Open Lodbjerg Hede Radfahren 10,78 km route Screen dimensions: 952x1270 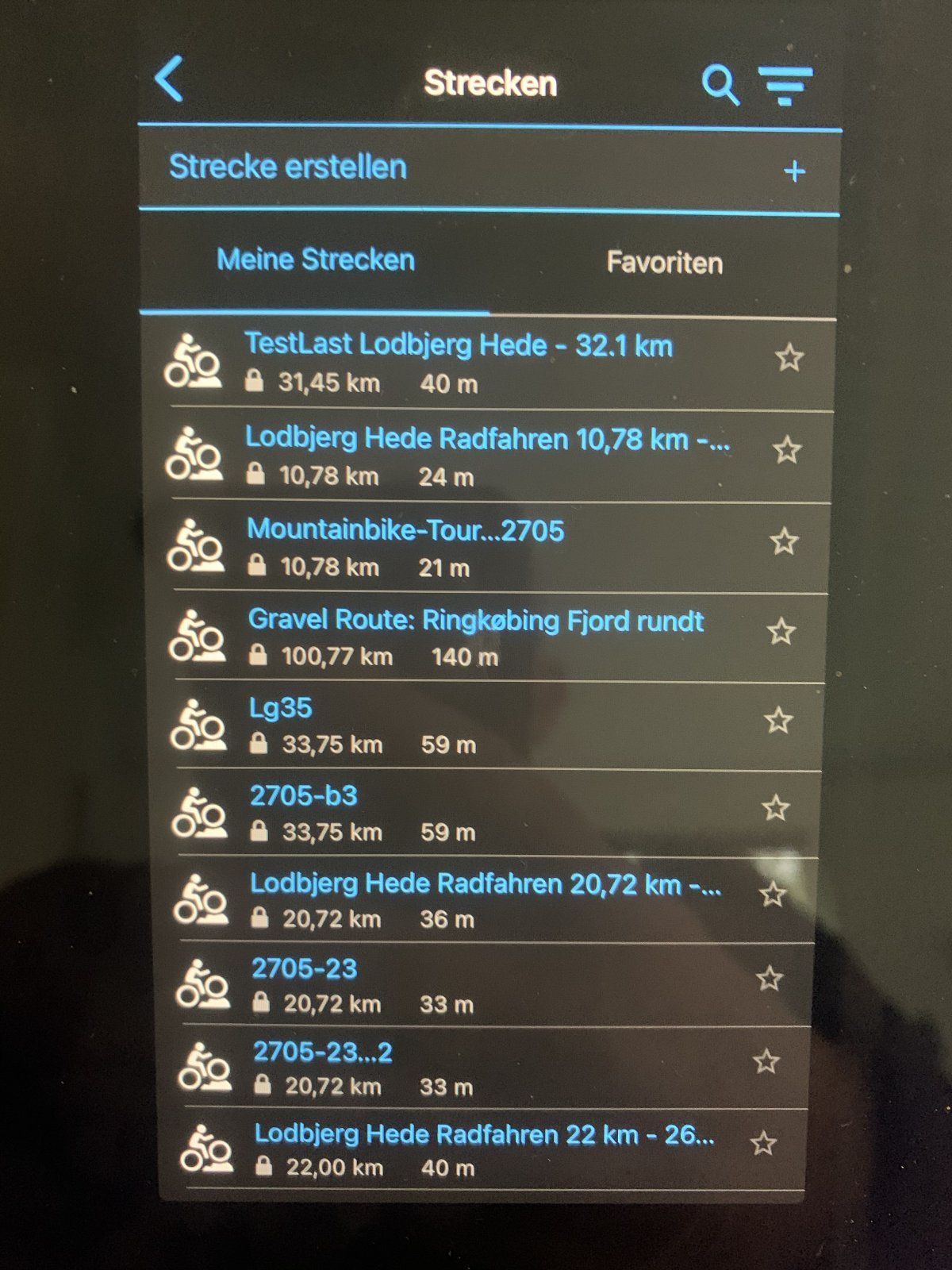click(x=486, y=439)
